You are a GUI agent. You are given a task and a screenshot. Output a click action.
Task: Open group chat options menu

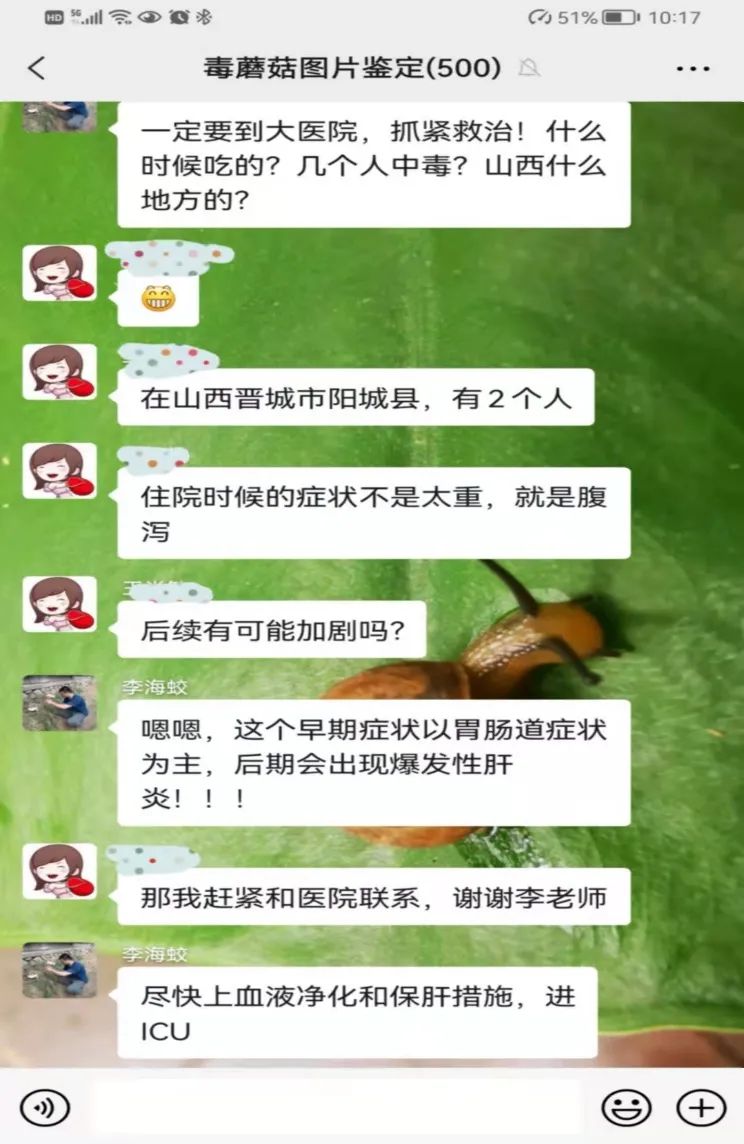click(x=692, y=68)
